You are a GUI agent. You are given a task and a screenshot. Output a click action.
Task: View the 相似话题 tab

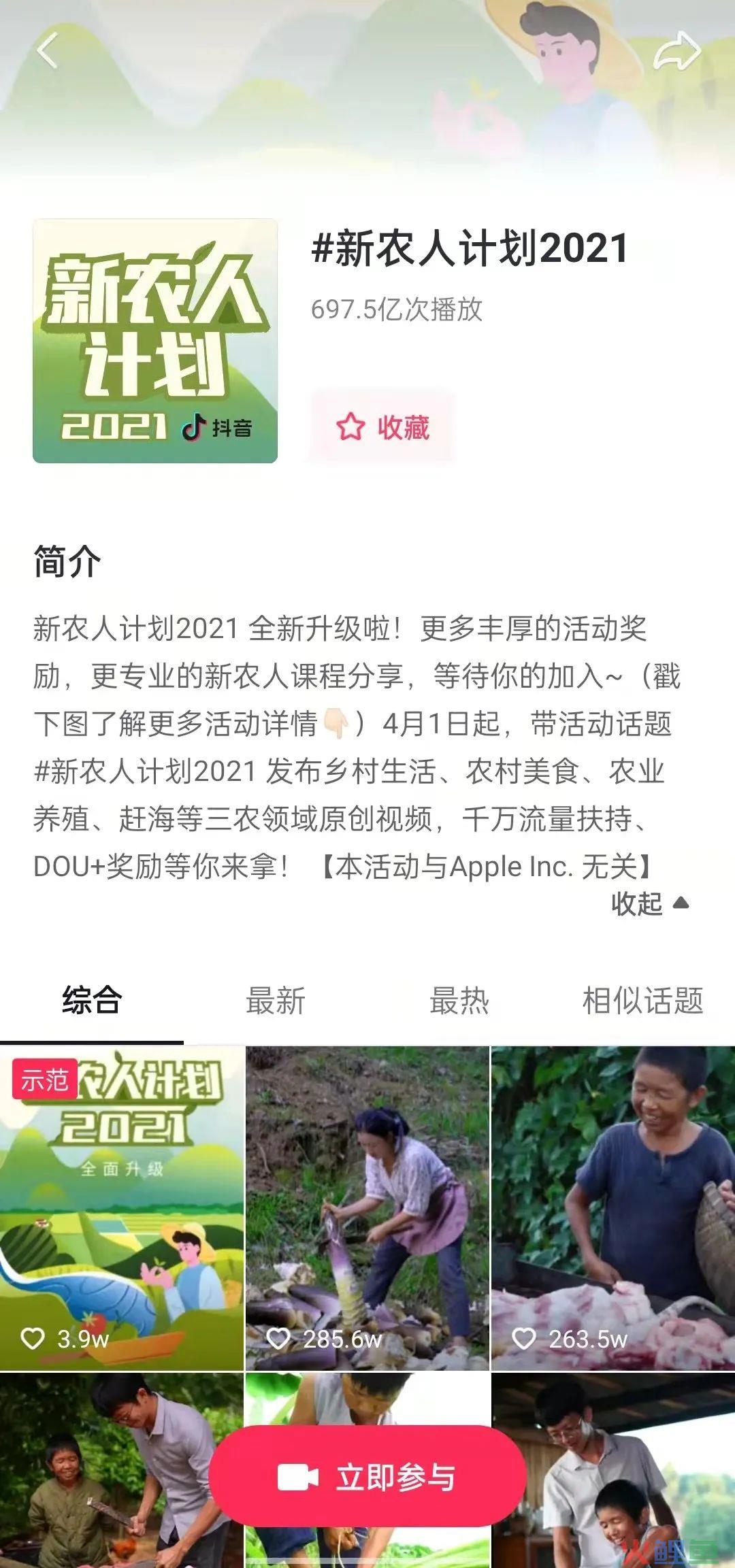click(x=642, y=1001)
